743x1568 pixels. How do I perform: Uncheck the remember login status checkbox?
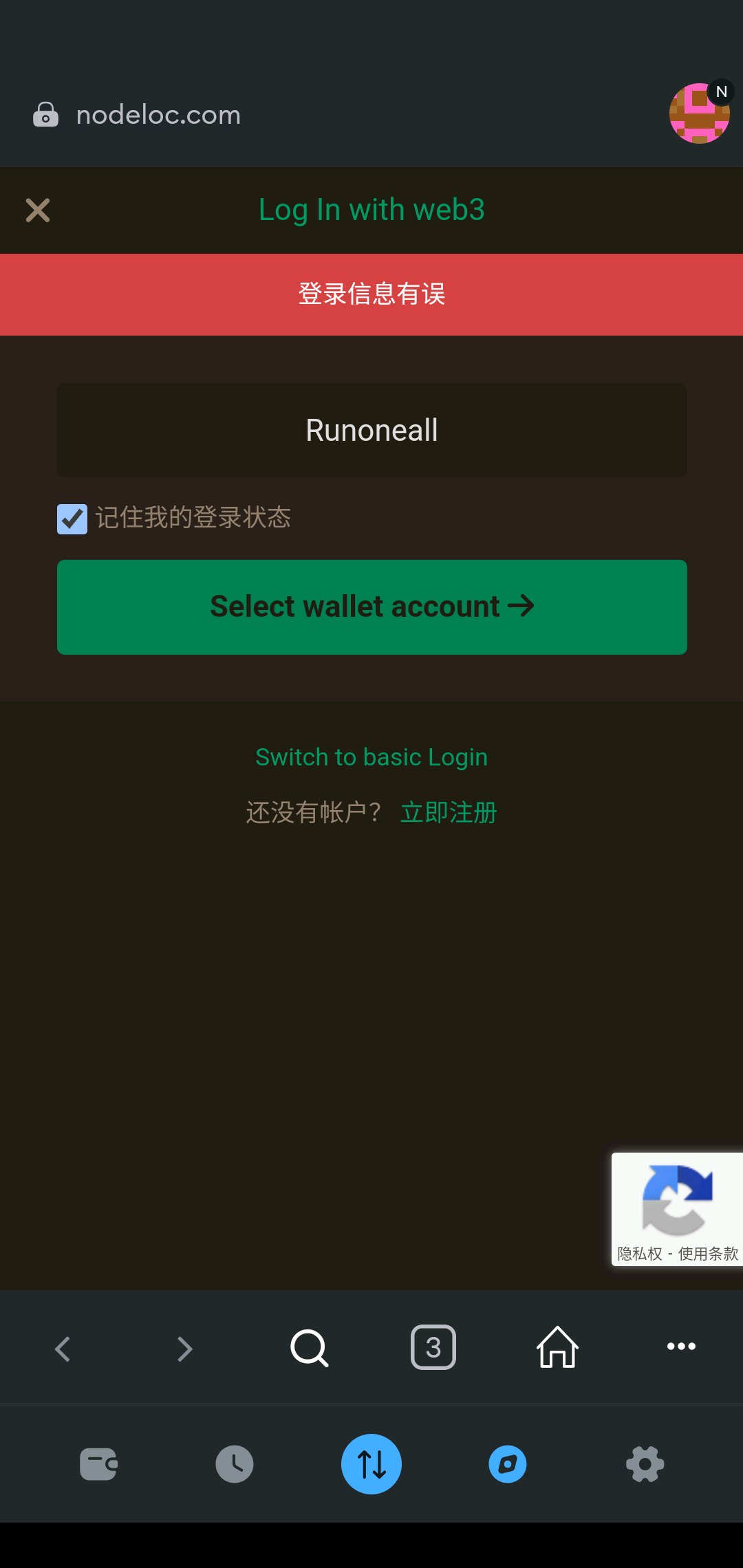point(72,519)
